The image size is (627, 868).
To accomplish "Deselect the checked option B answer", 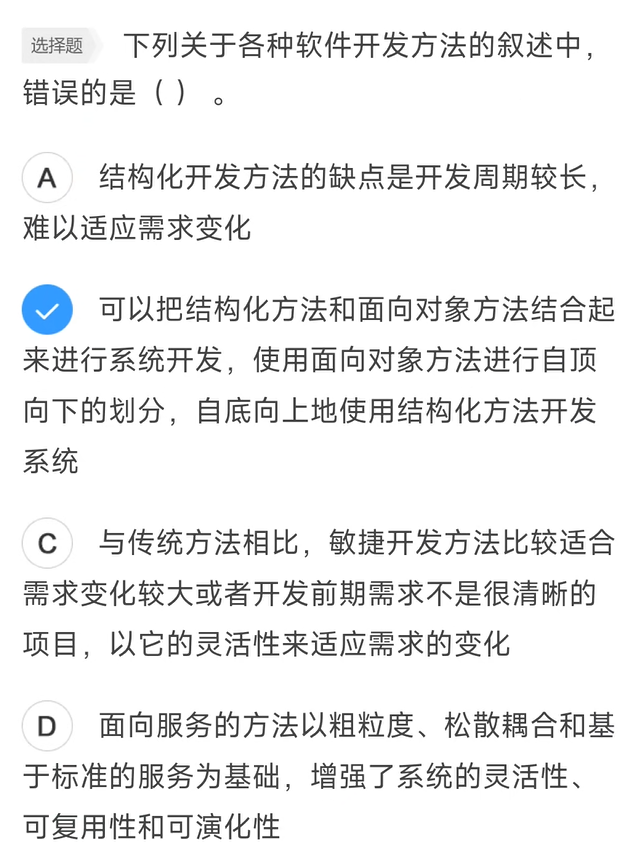I will point(46,311).
